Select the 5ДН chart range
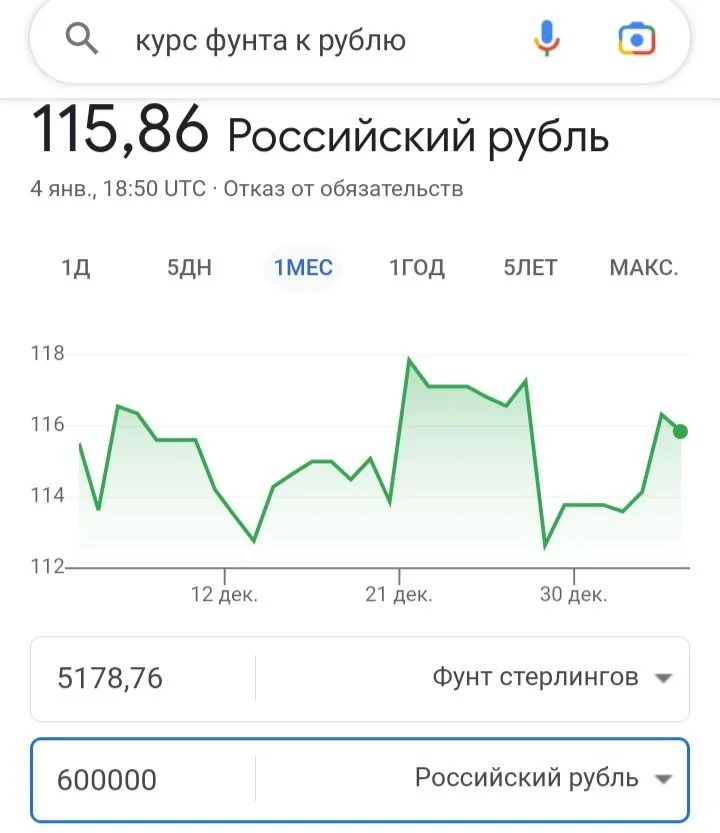 tap(189, 268)
